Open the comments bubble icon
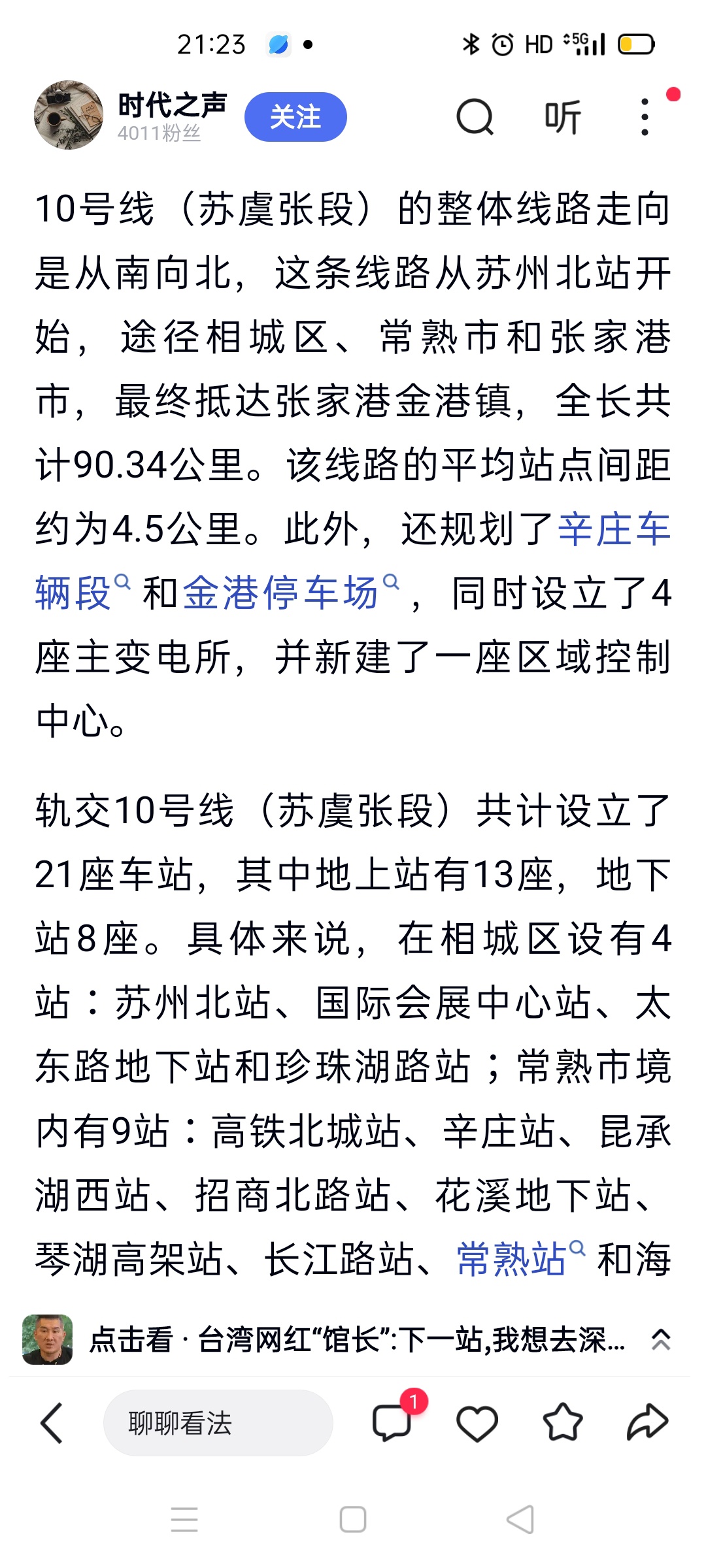706x1568 pixels. (x=392, y=1422)
